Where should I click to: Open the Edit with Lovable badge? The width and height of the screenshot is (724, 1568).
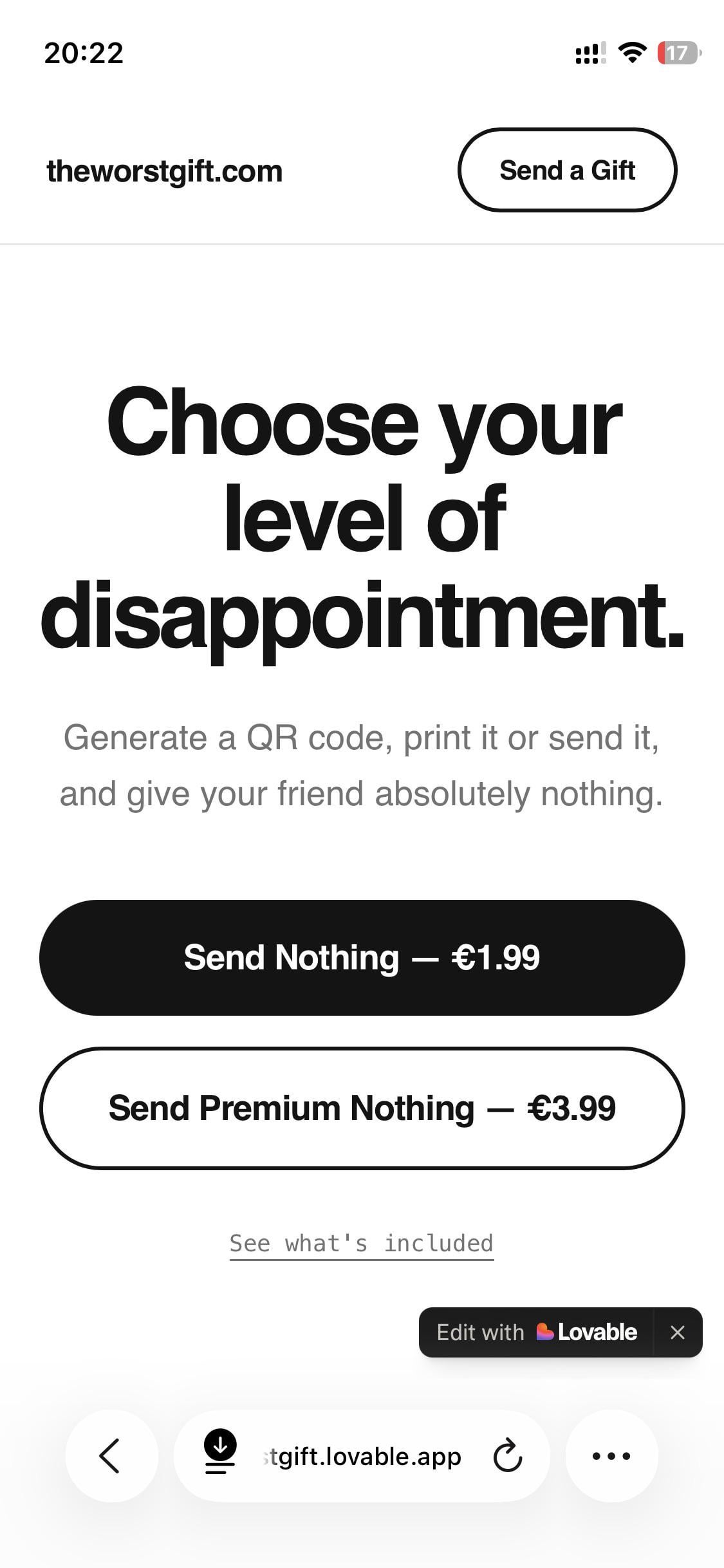536,1332
